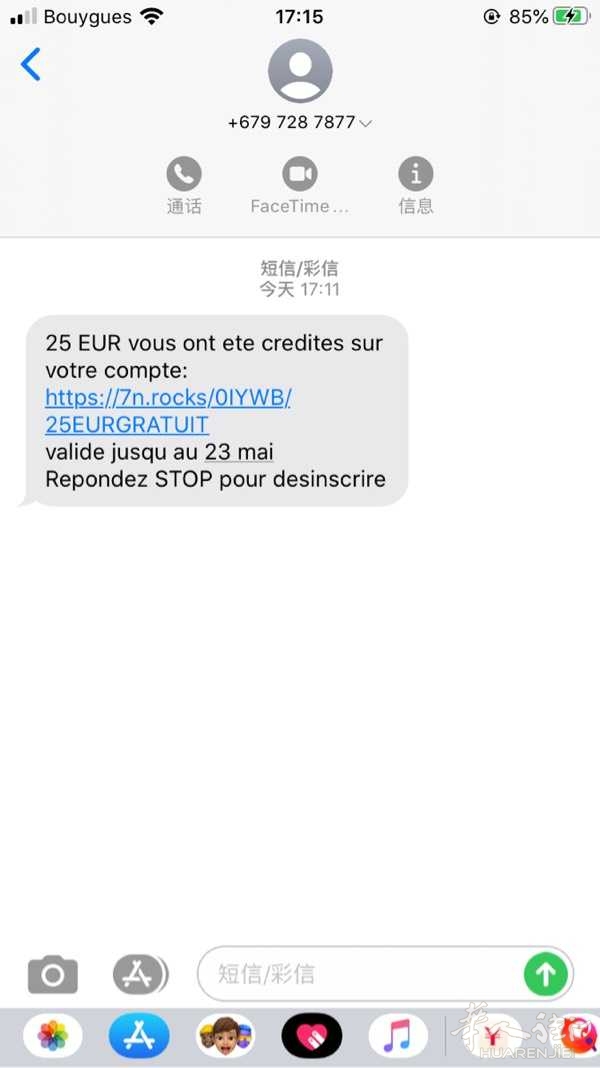Open Memoji stickers in the app drawer
The height and width of the screenshot is (1068, 600).
coord(225,1036)
